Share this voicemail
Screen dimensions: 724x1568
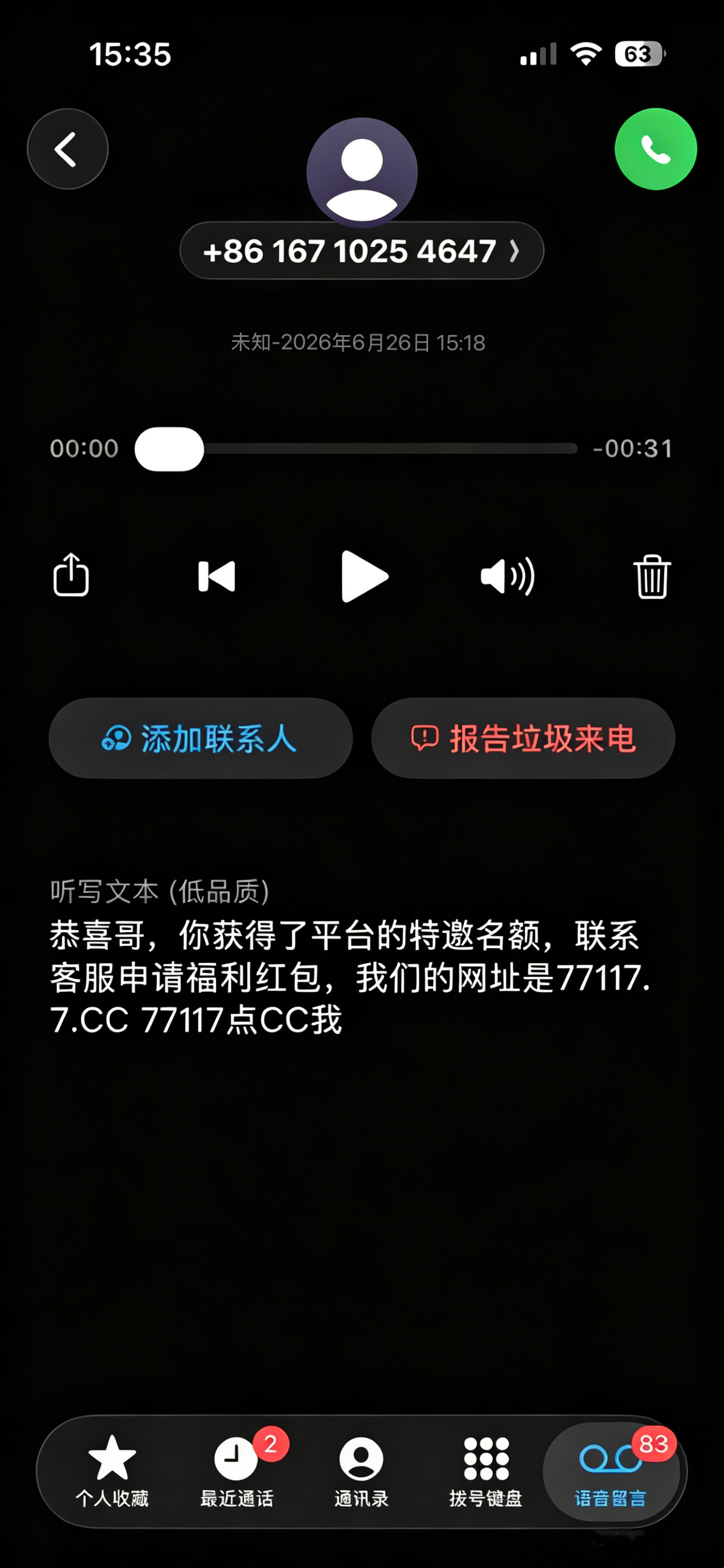[71, 575]
